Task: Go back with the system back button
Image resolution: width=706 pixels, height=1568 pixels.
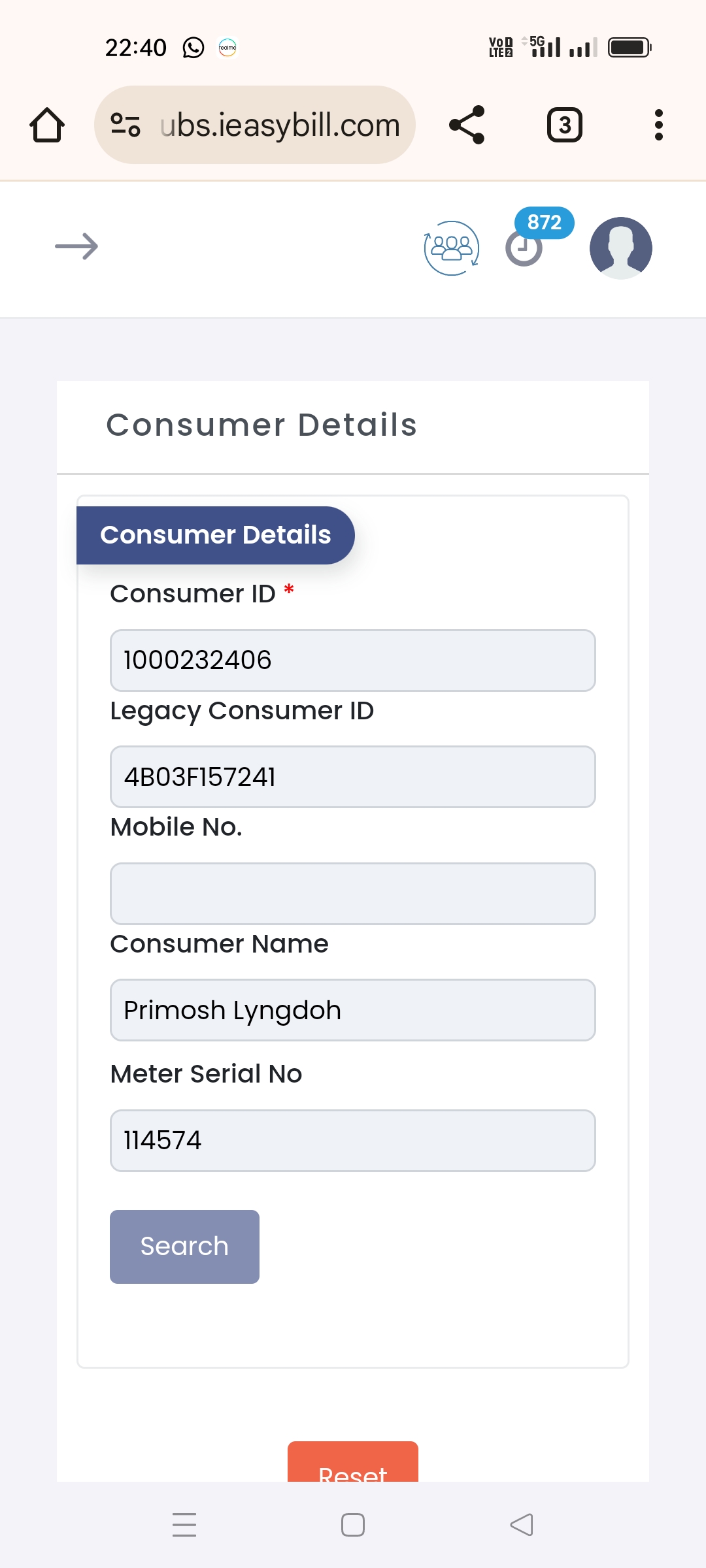Action: pos(522,1525)
